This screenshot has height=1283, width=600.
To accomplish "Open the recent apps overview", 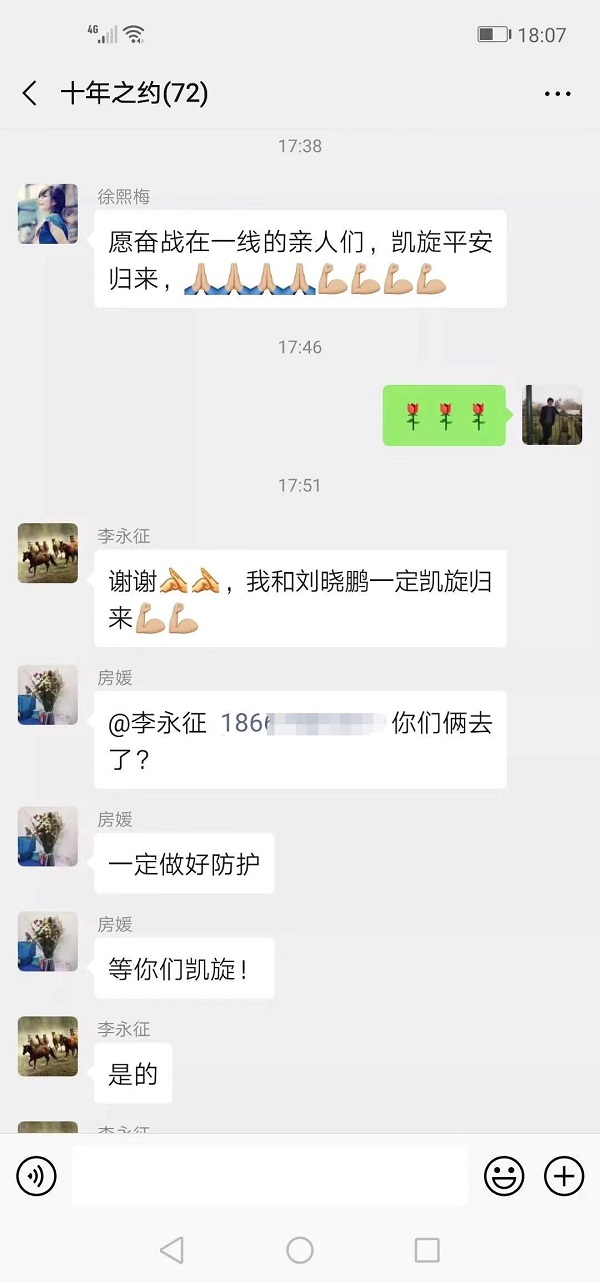I will [427, 1249].
